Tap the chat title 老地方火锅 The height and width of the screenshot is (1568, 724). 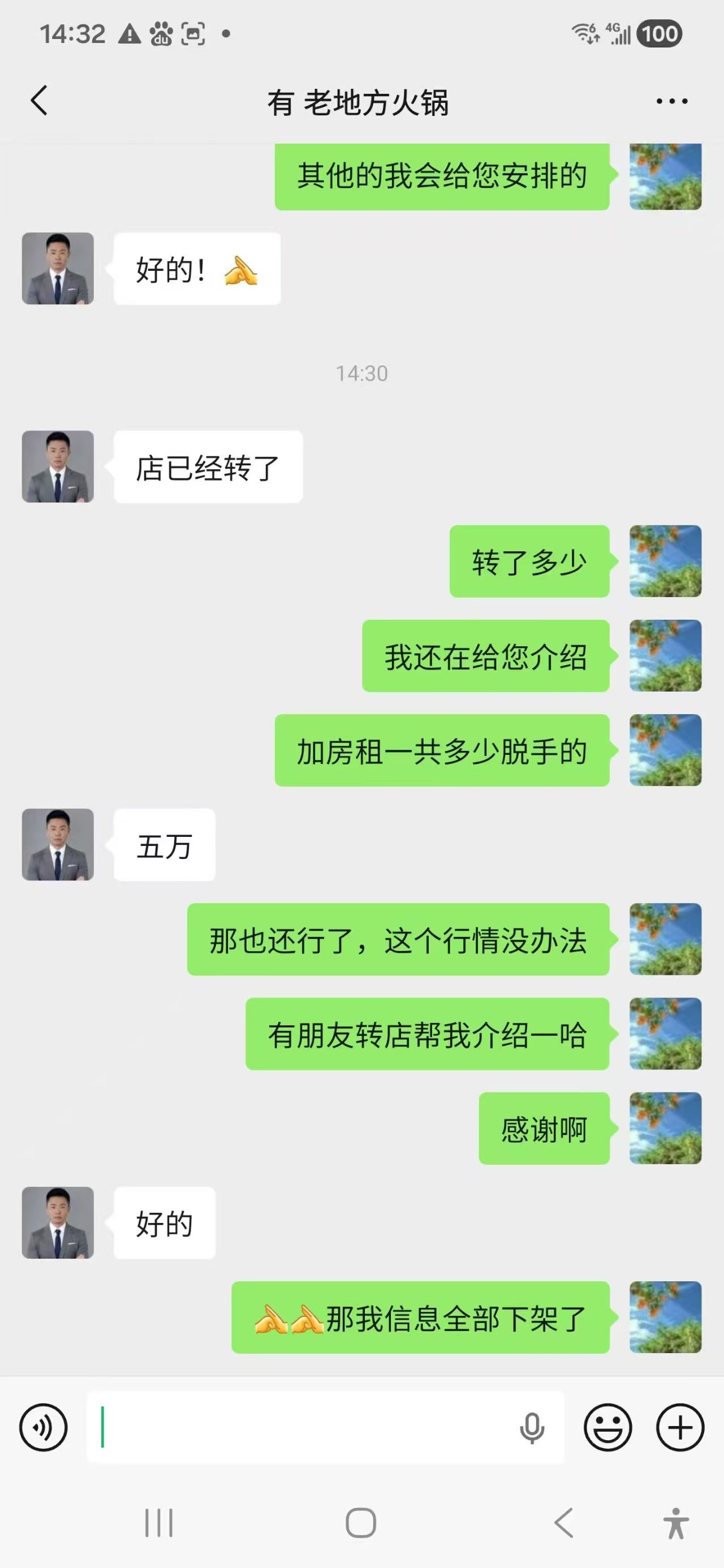point(361,101)
